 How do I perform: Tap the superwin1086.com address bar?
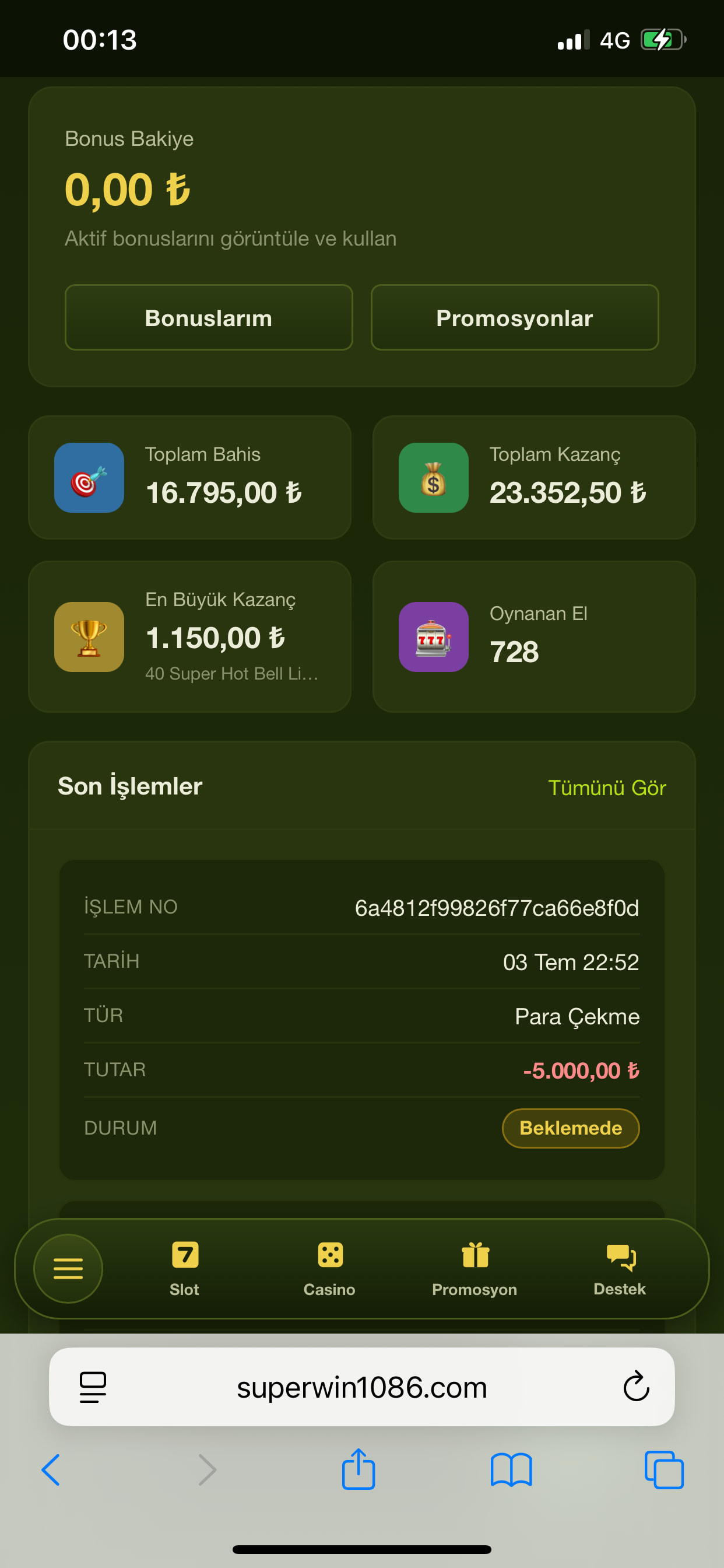click(362, 1387)
